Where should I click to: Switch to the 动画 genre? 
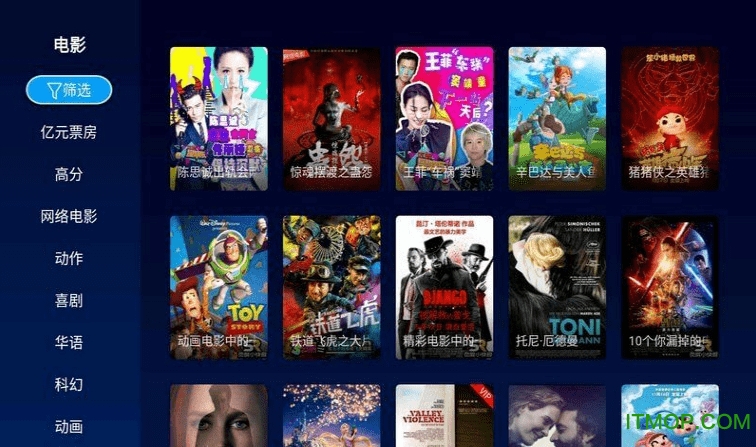69,426
